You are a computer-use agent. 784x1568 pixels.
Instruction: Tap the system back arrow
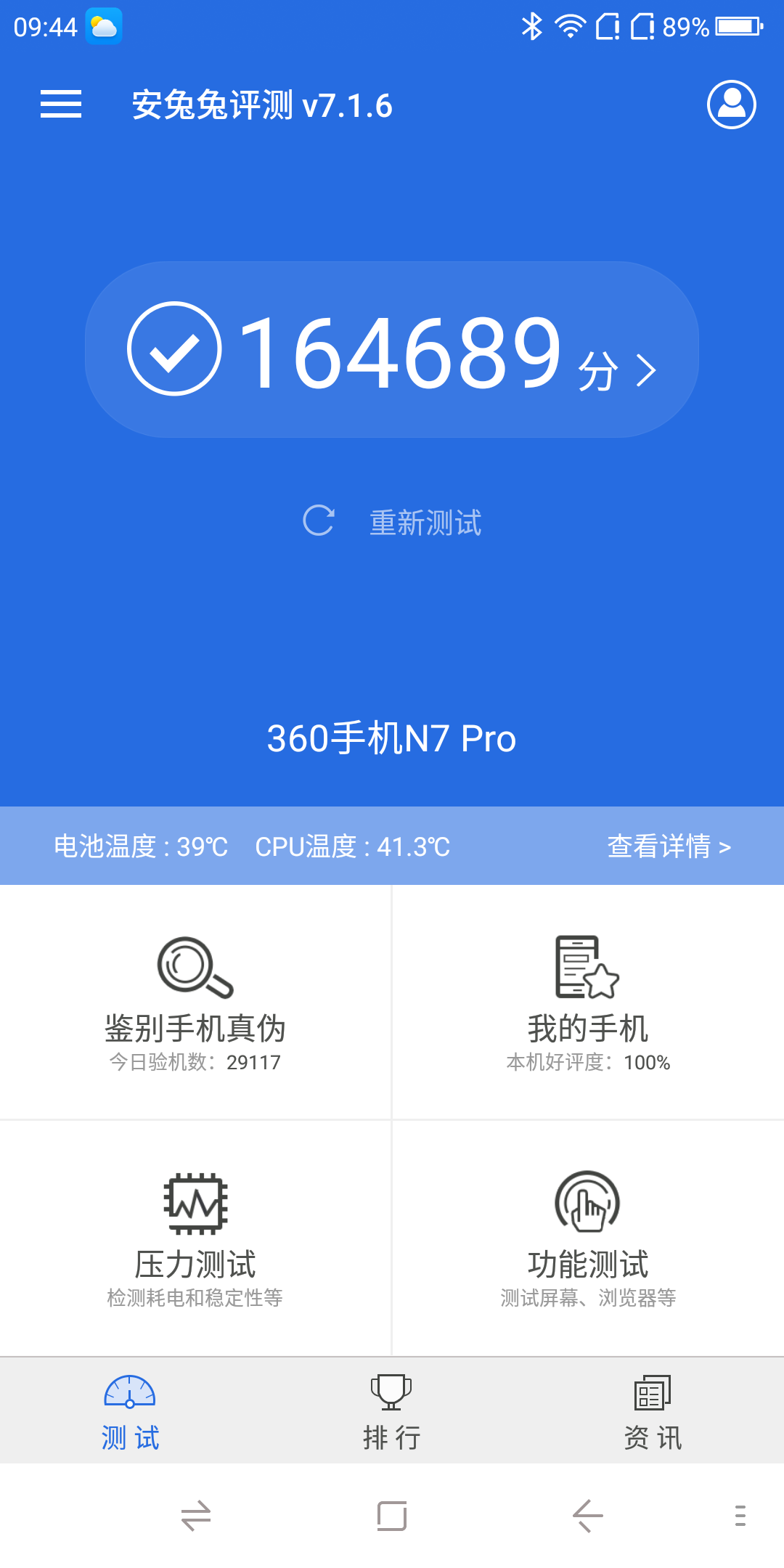point(588,1516)
